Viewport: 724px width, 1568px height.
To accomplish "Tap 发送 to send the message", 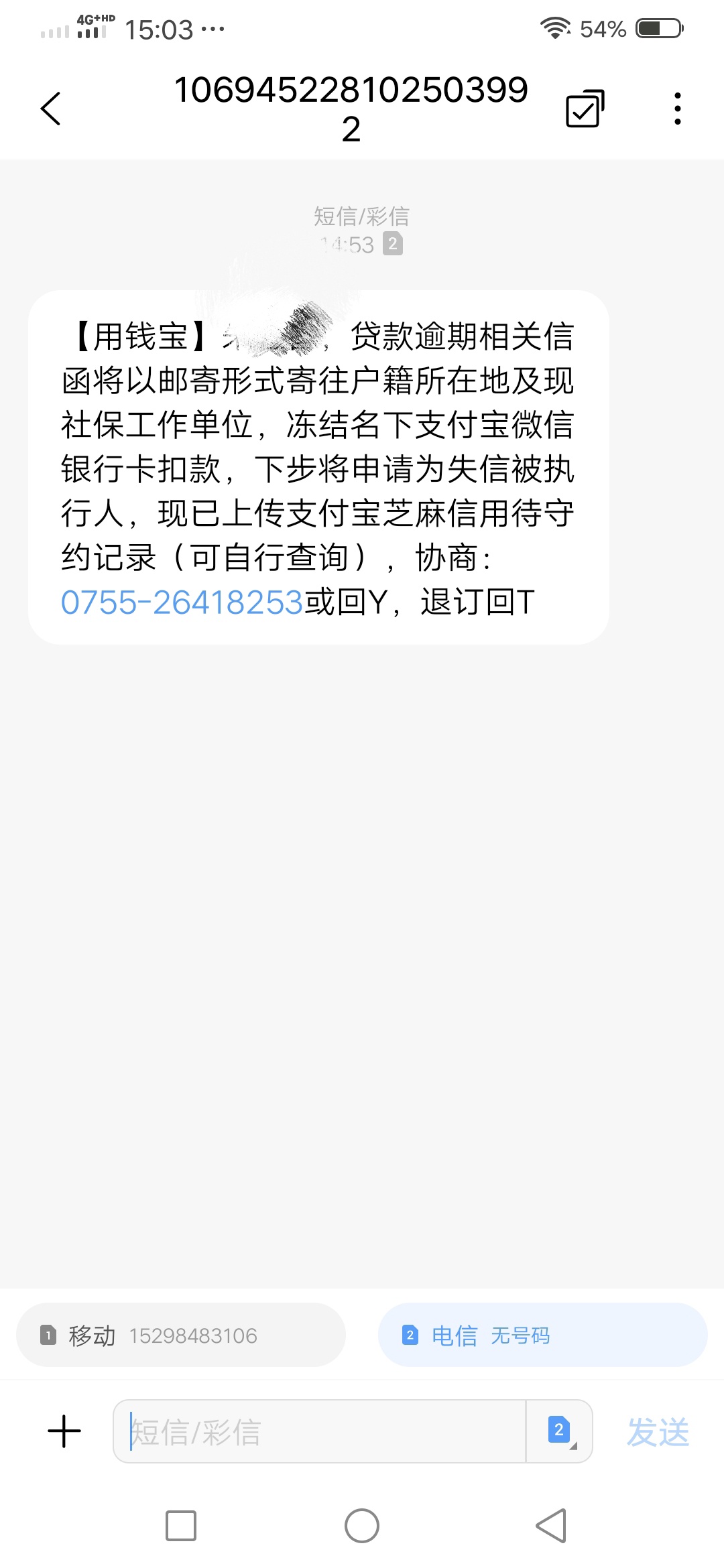I will coord(658,1433).
